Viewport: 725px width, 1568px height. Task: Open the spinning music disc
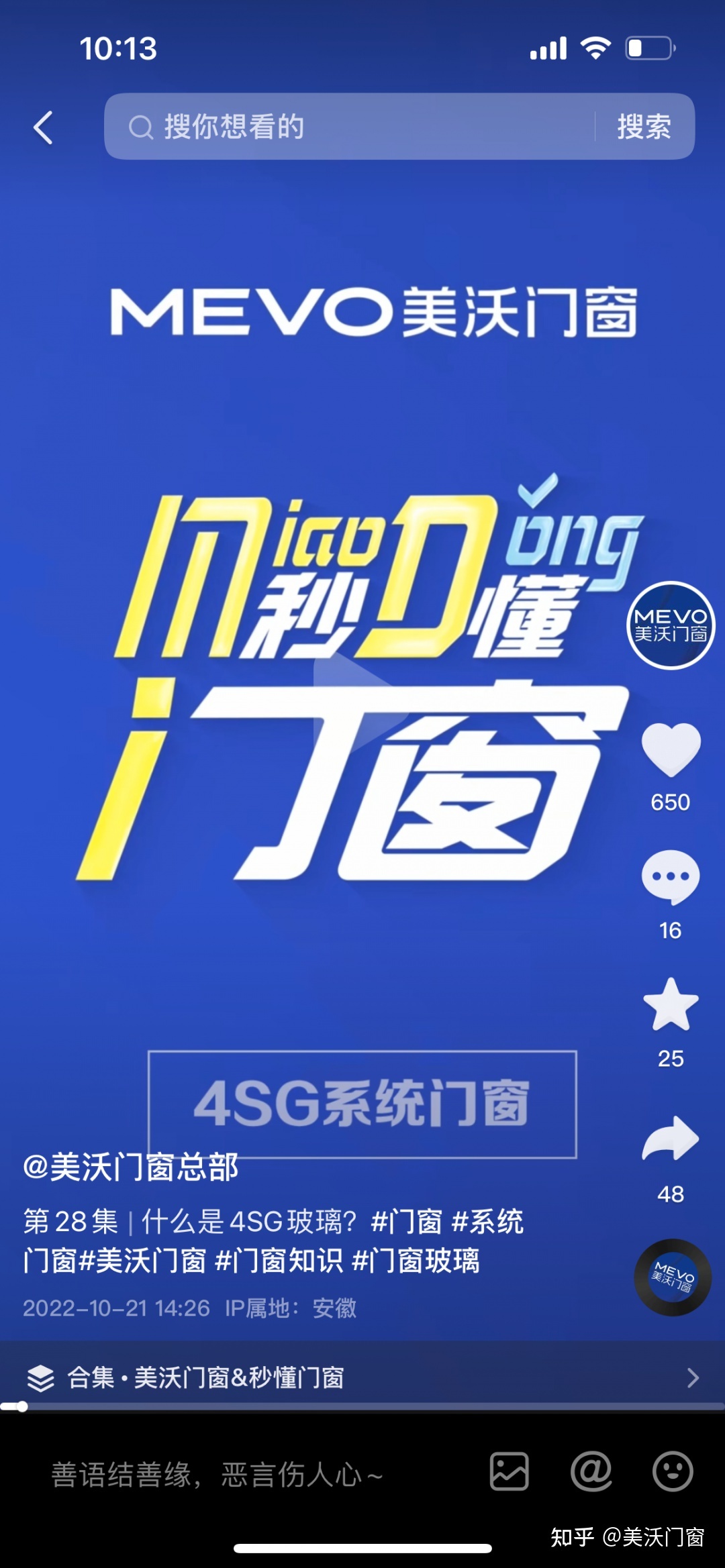pyautogui.click(x=672, y=1277)
